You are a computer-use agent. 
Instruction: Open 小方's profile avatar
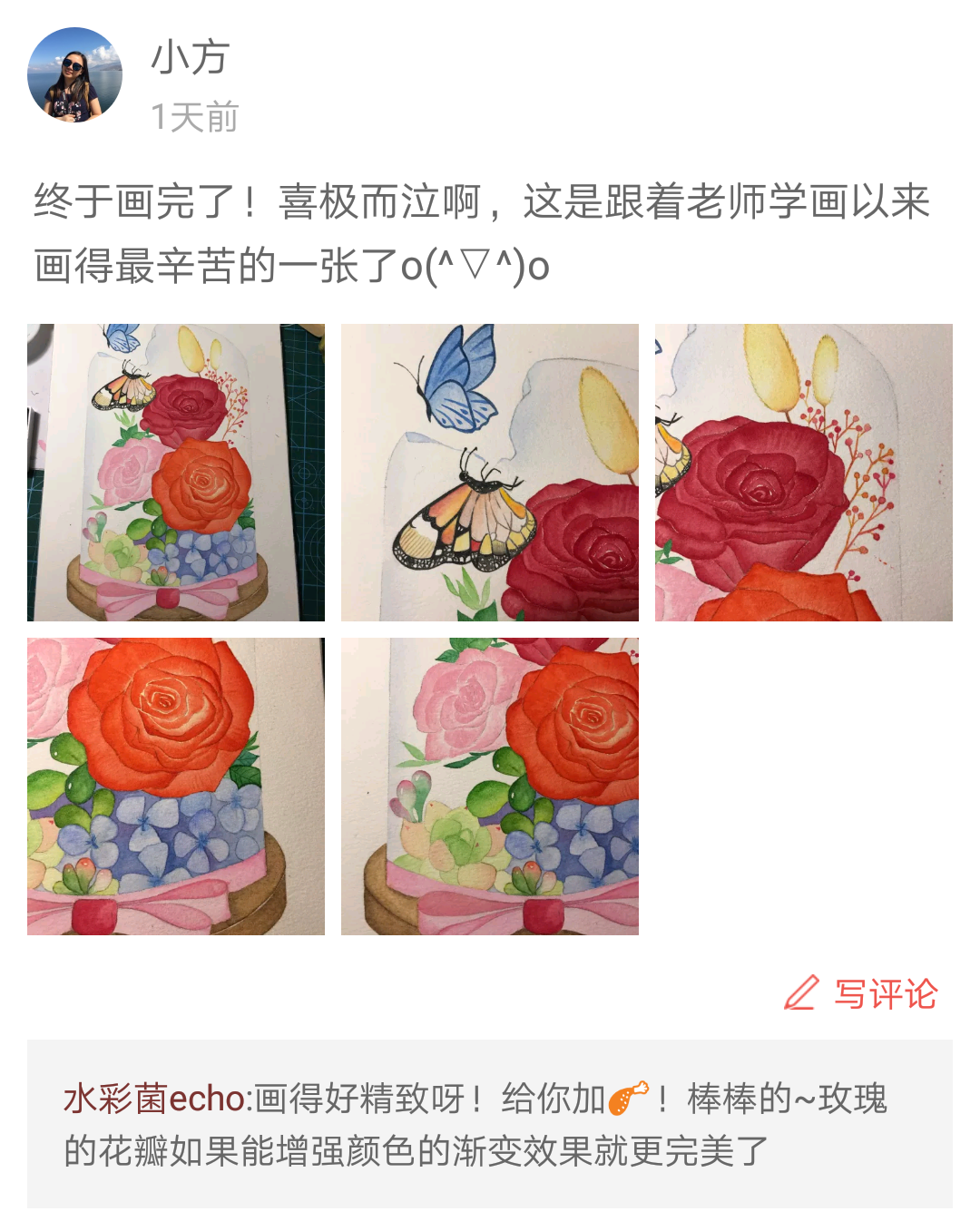pyautogui.click(x=75, y=75)
